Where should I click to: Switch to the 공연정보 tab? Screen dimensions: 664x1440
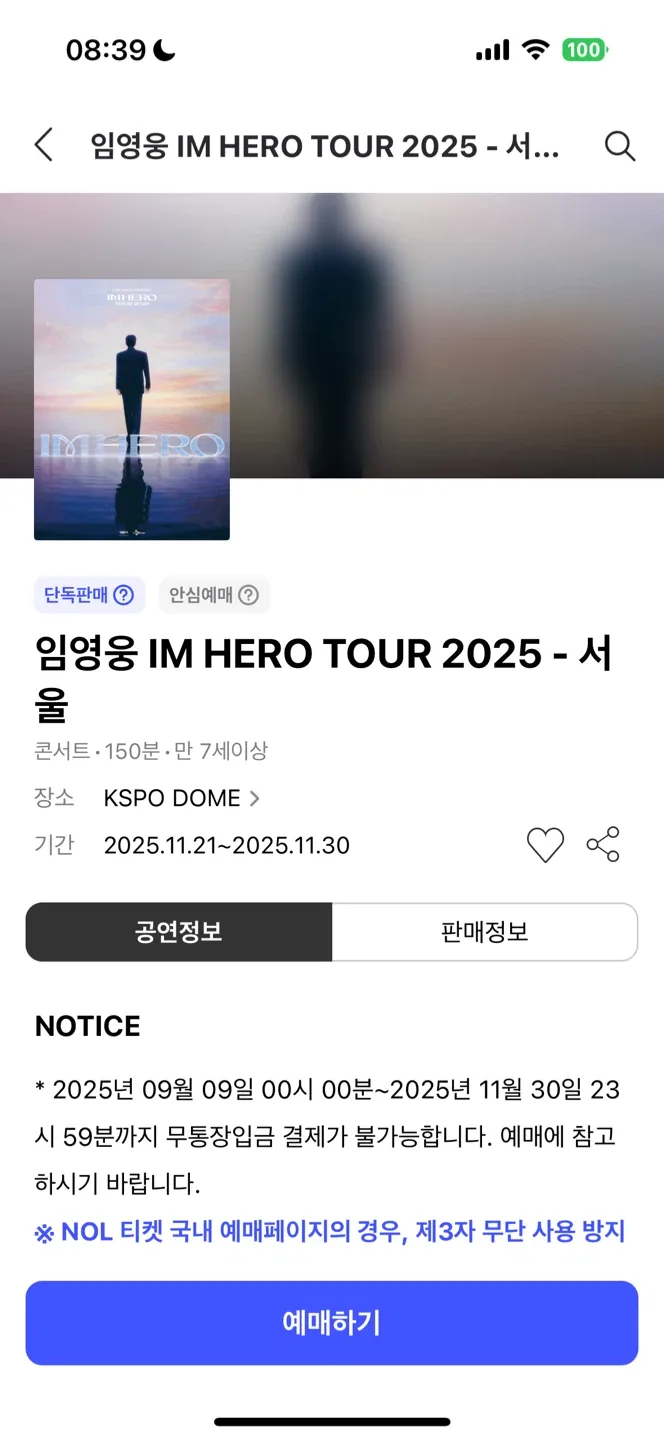(x=179, y=932)
